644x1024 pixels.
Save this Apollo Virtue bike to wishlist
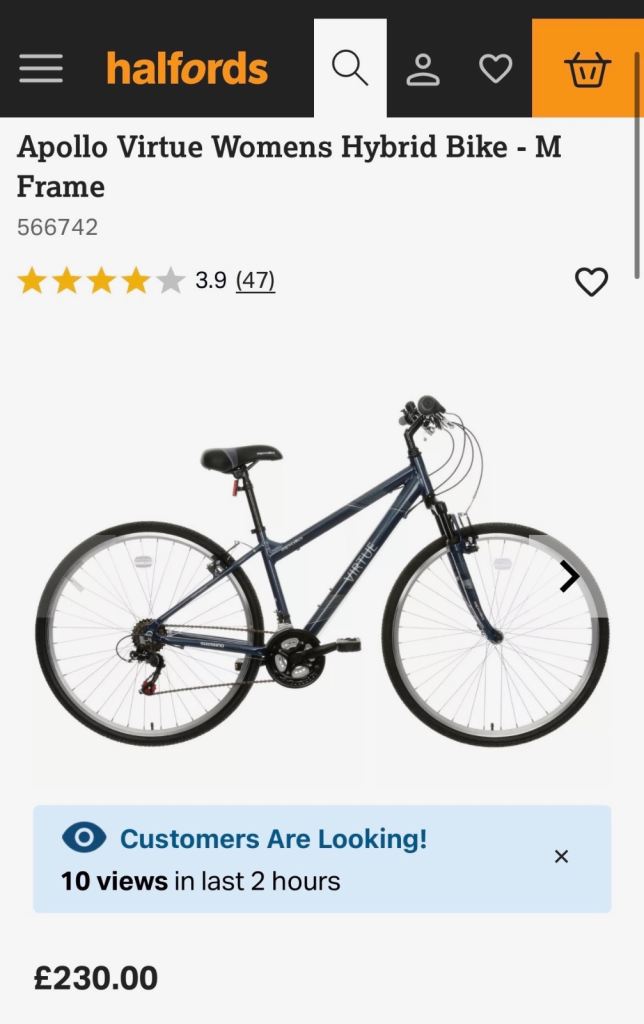[x=591, y=282]
